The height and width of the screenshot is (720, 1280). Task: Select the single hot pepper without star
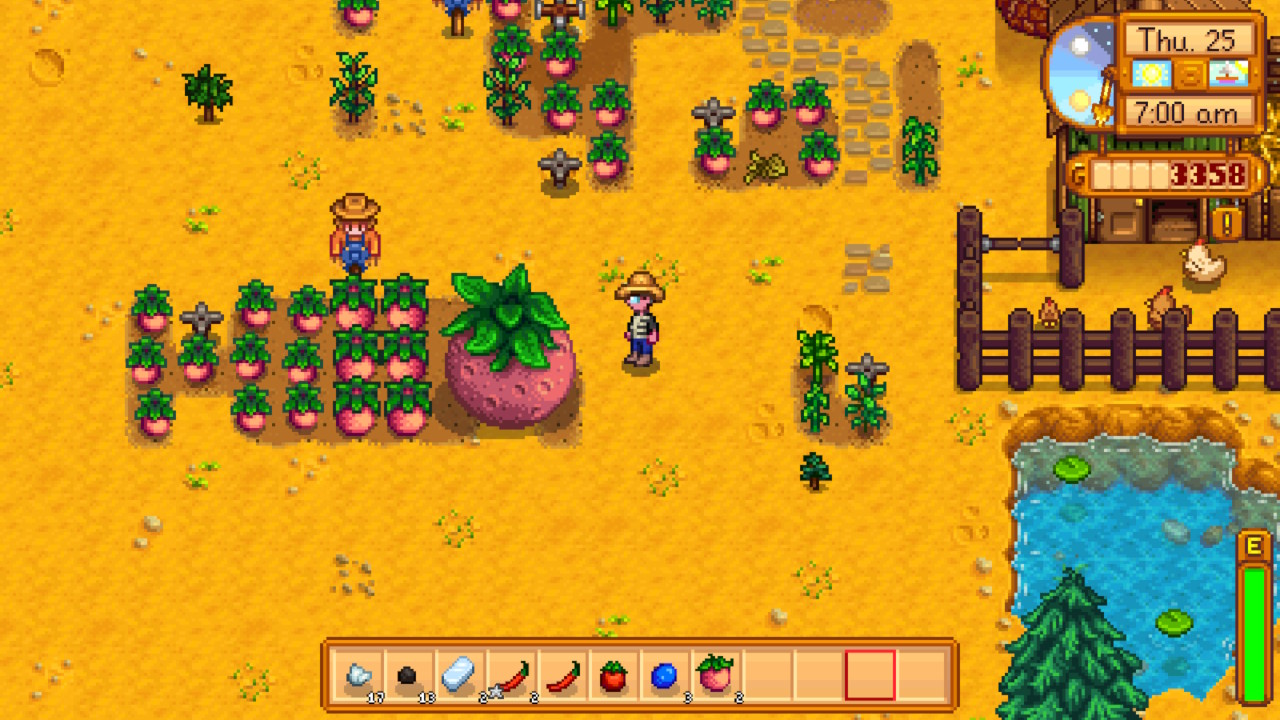pyautogui.click(x=563, y=676)
